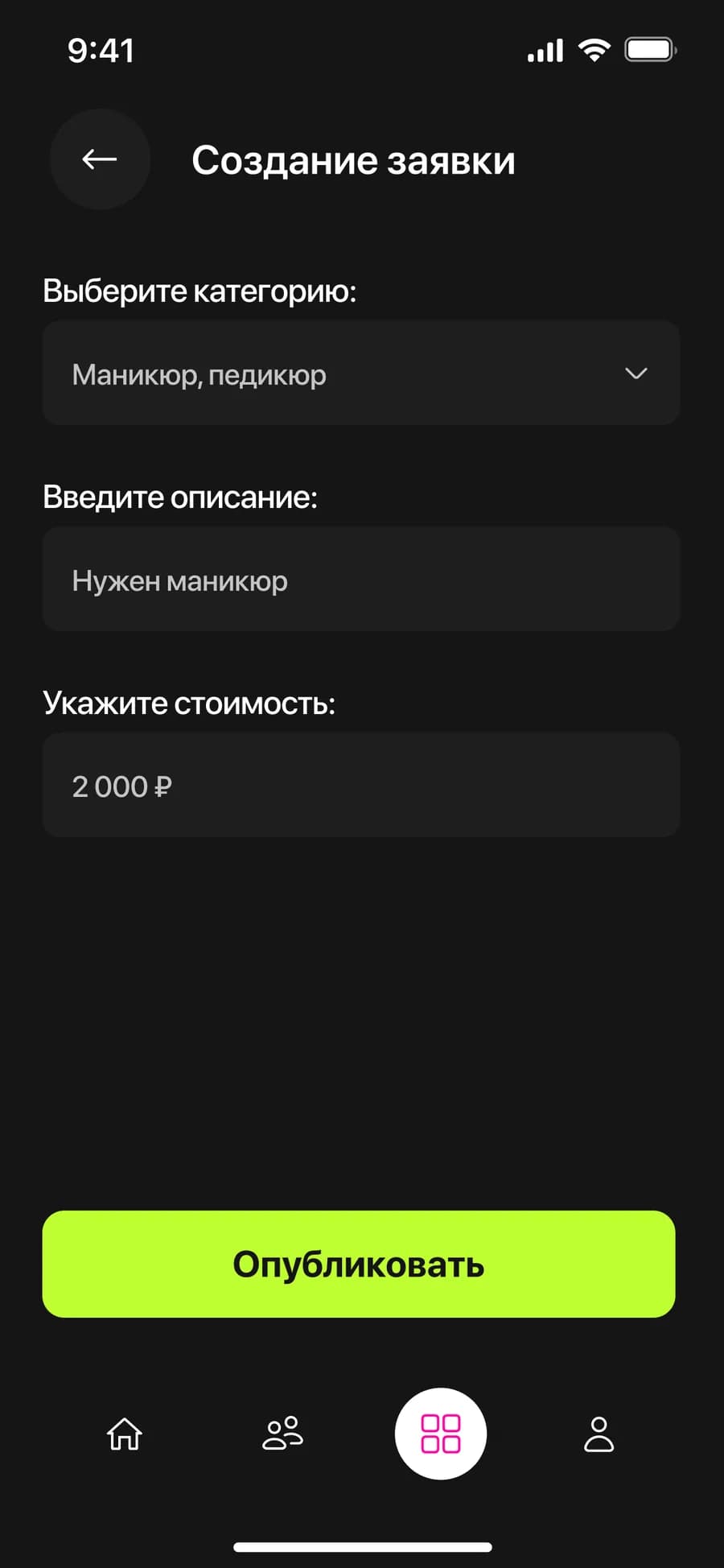Expand the category dropdown showing Маникюр, педикюр
Viewport: 724px width, 1568px height.
(x=361, y=373)
